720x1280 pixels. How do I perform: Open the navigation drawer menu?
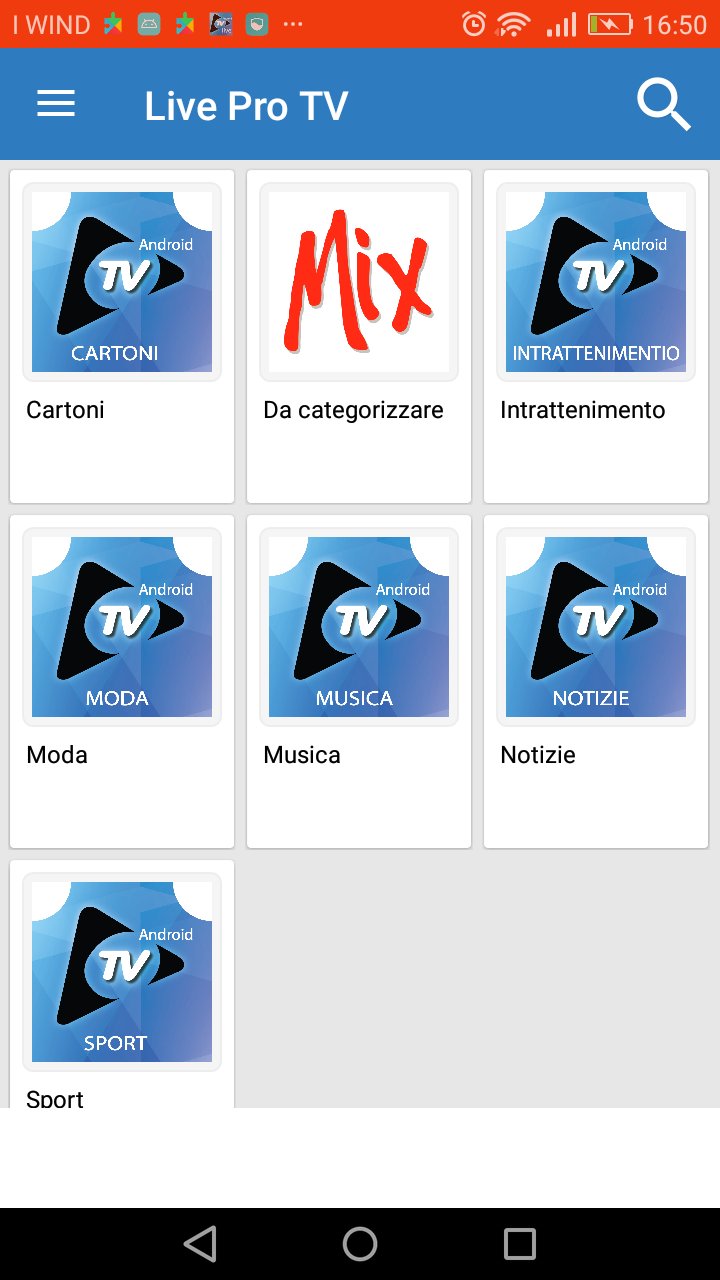tap(55, 103)
